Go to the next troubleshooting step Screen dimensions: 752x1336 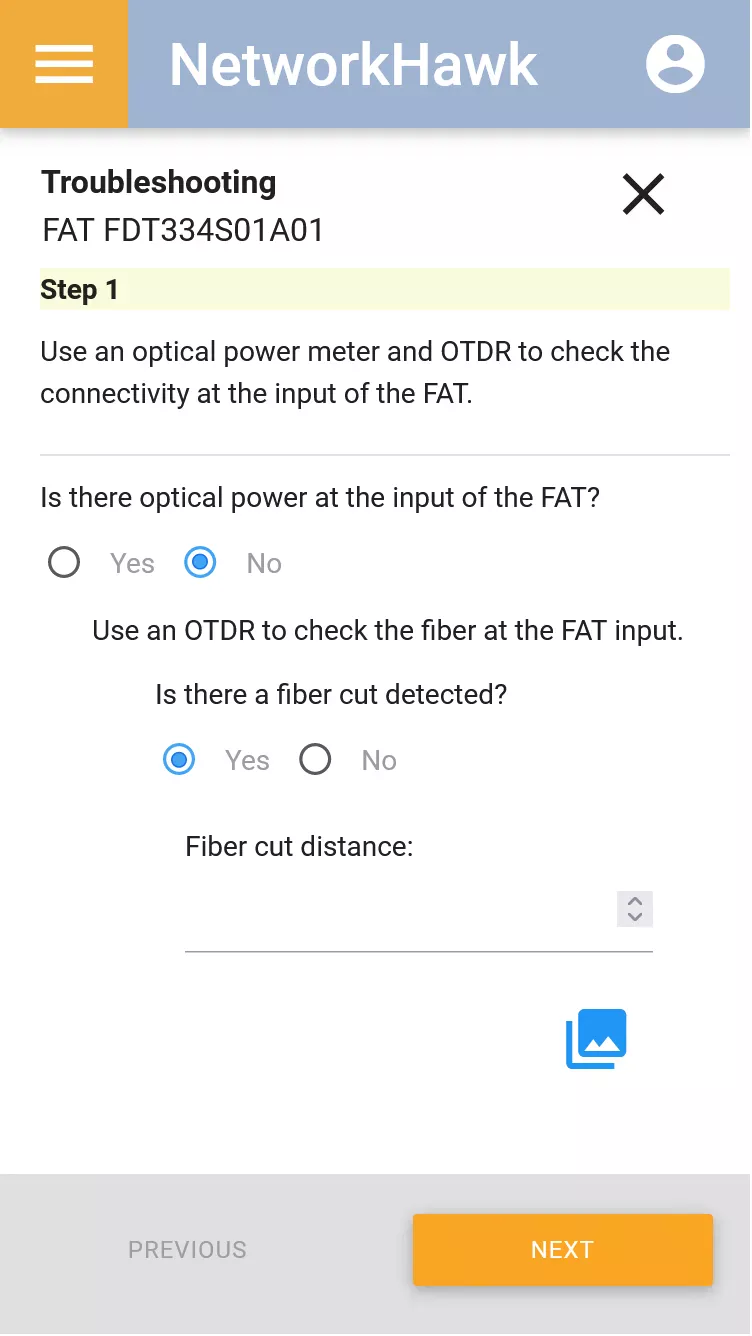pyautogui.click(x=562, y=1250)
